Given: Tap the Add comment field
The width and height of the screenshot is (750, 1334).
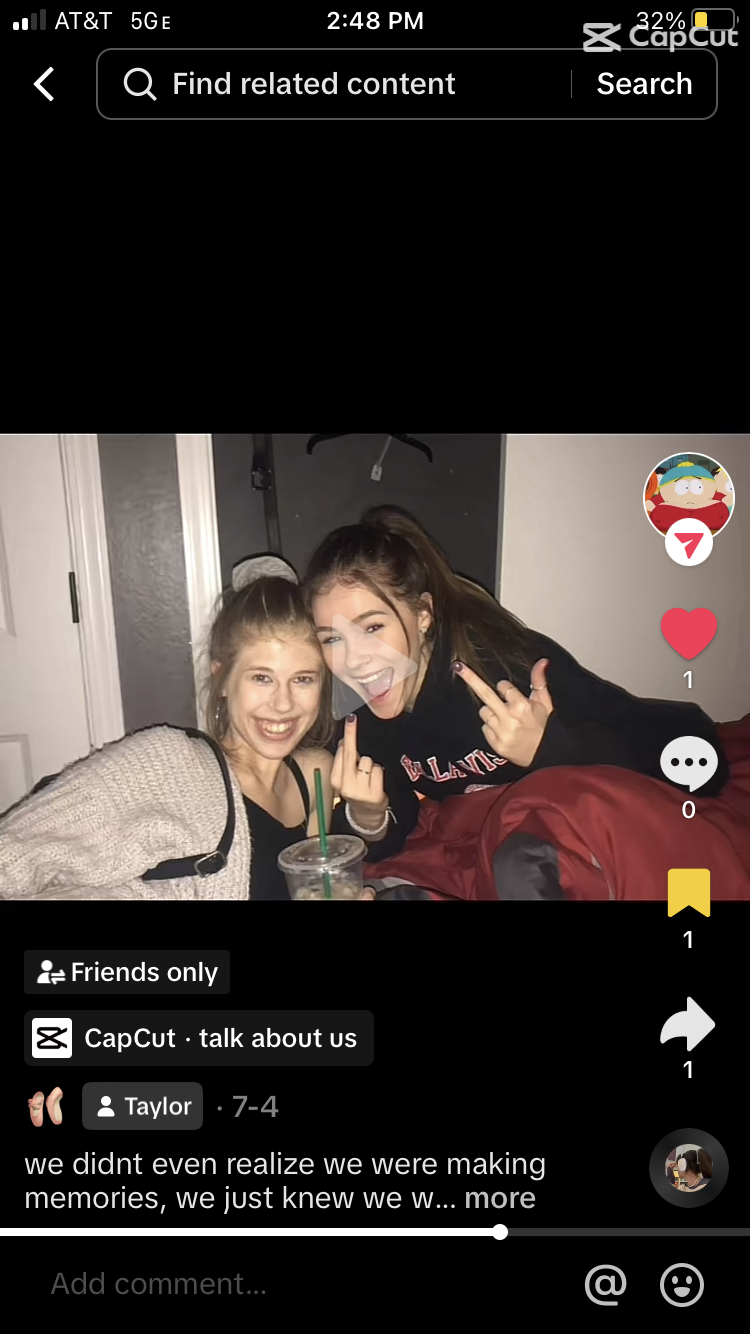Looking at the screenshot, I should 300,1284.
